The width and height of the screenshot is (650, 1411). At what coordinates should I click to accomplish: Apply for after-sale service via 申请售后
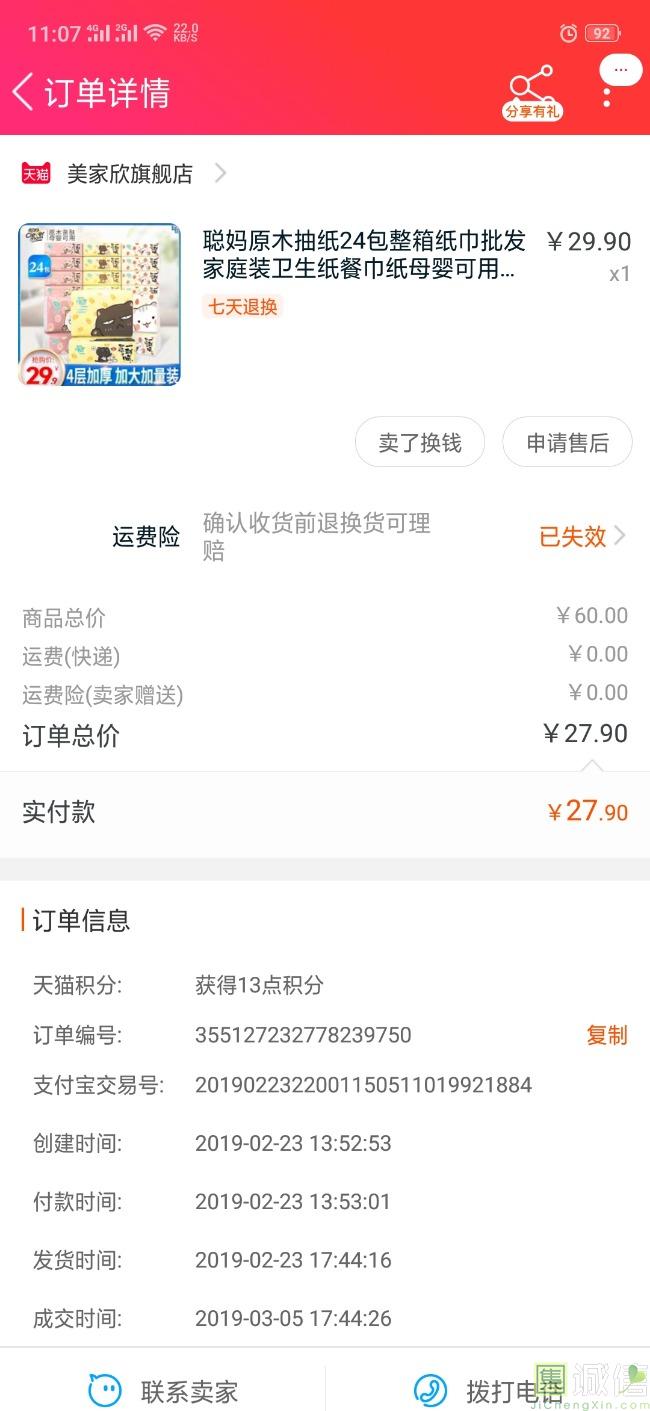point(567,442)
